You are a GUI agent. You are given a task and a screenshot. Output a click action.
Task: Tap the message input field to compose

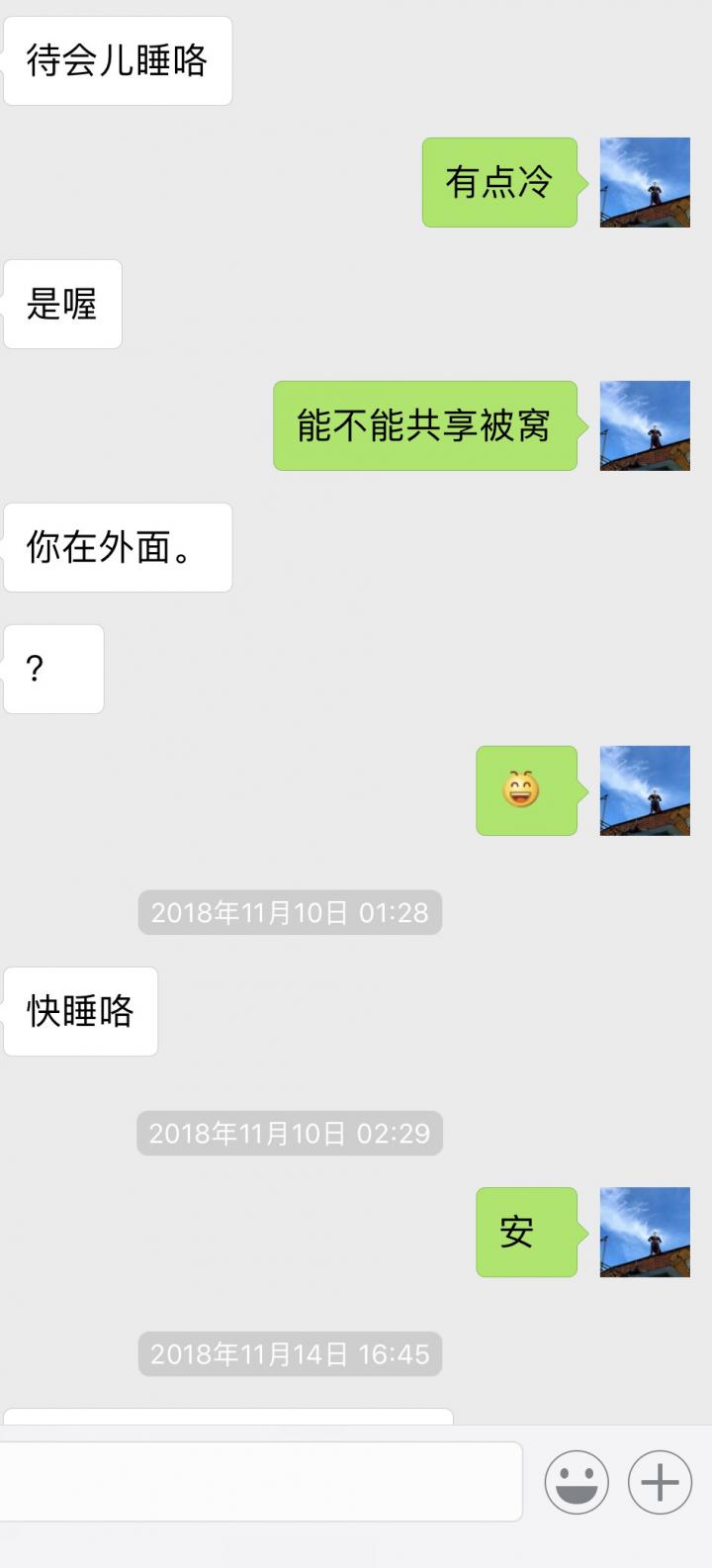(x=262, y=1481)
